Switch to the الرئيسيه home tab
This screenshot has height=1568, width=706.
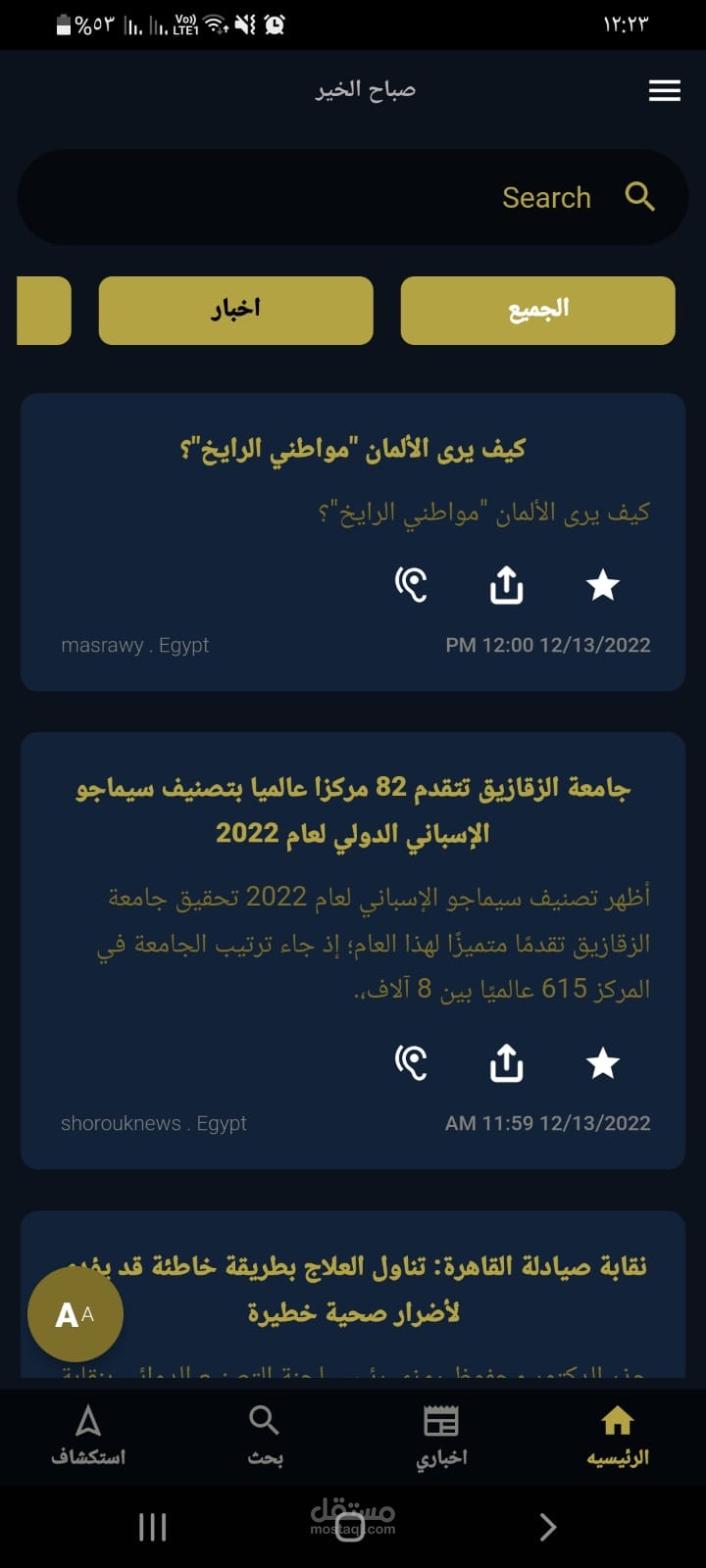(617, 1436)
